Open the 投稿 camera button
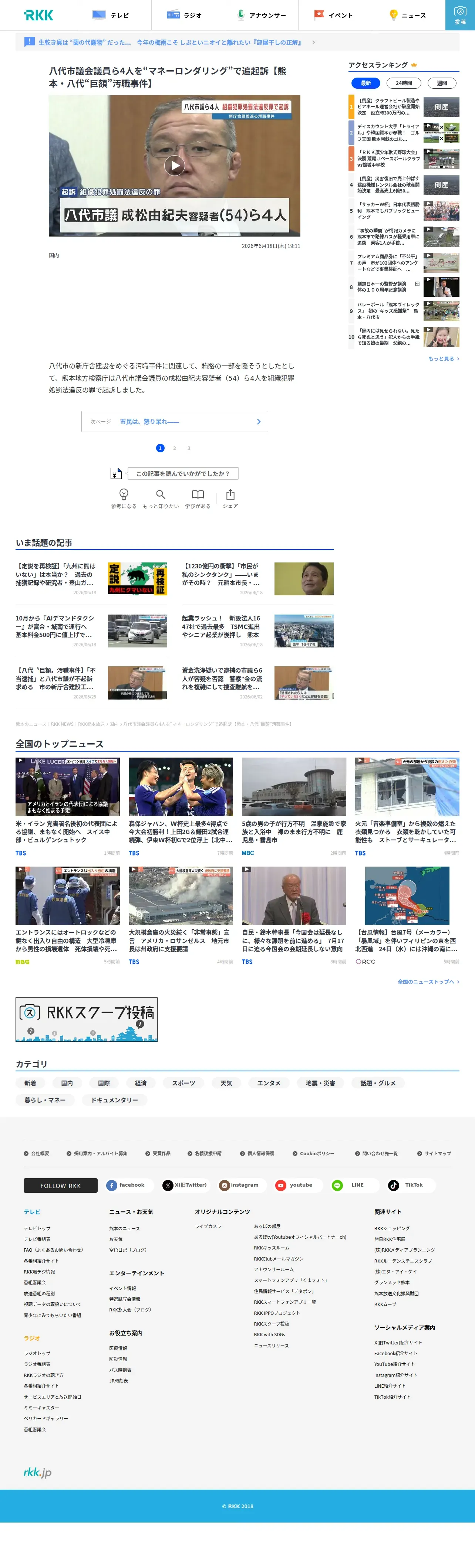The height and width of the screenshot is (1568, 475). click(460, 15)
